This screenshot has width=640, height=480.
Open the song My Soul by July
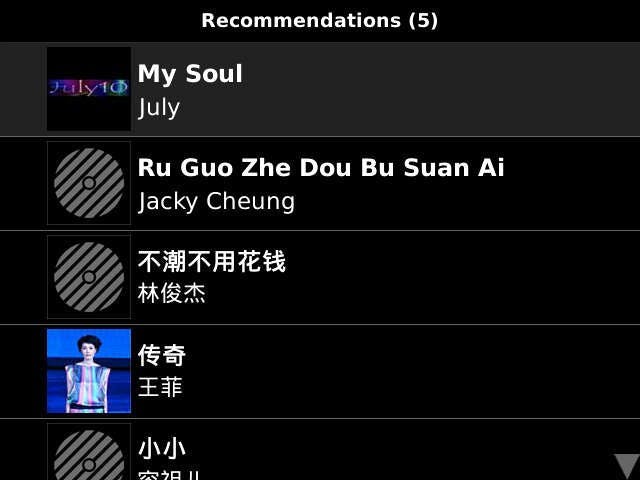click(320, 89)
